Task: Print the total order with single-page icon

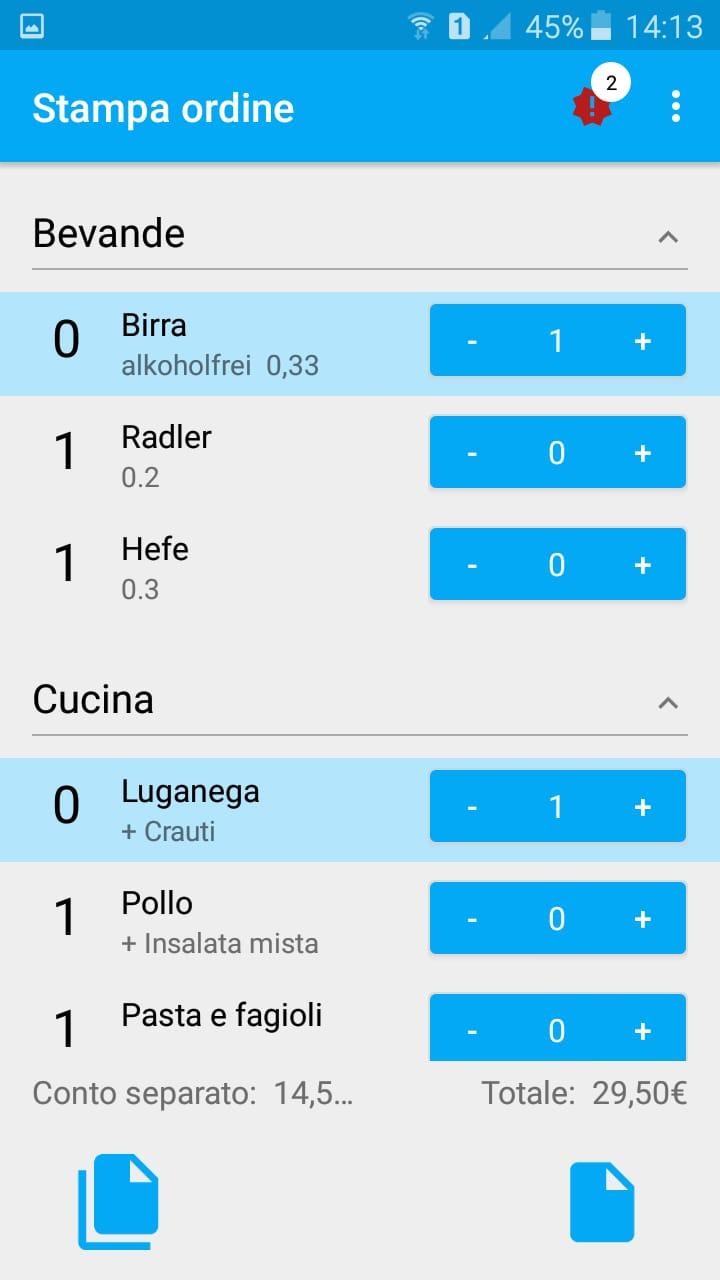Action: tap(602, 1202)
